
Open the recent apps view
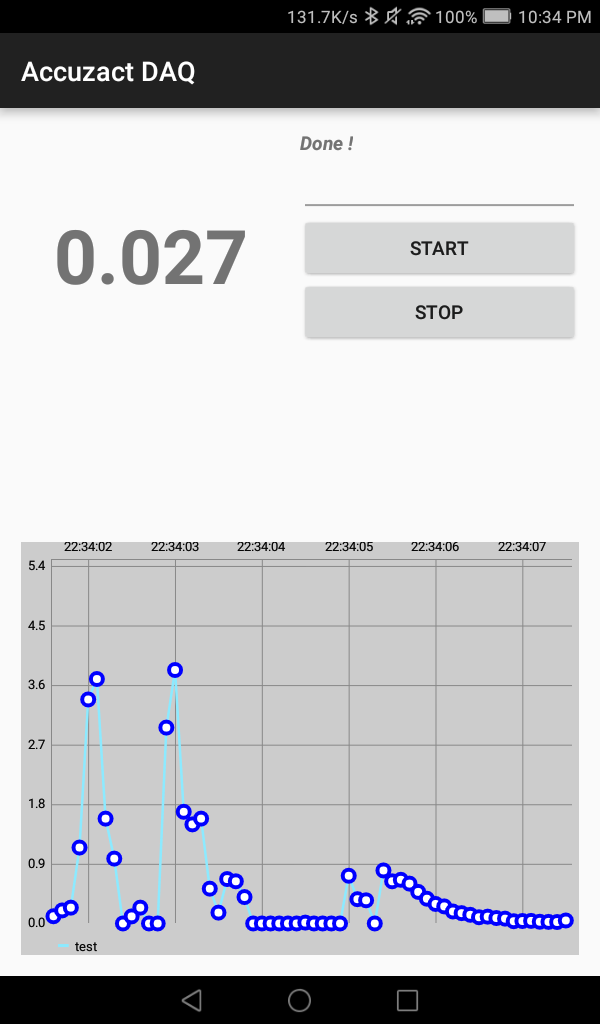coord(407,1000)
